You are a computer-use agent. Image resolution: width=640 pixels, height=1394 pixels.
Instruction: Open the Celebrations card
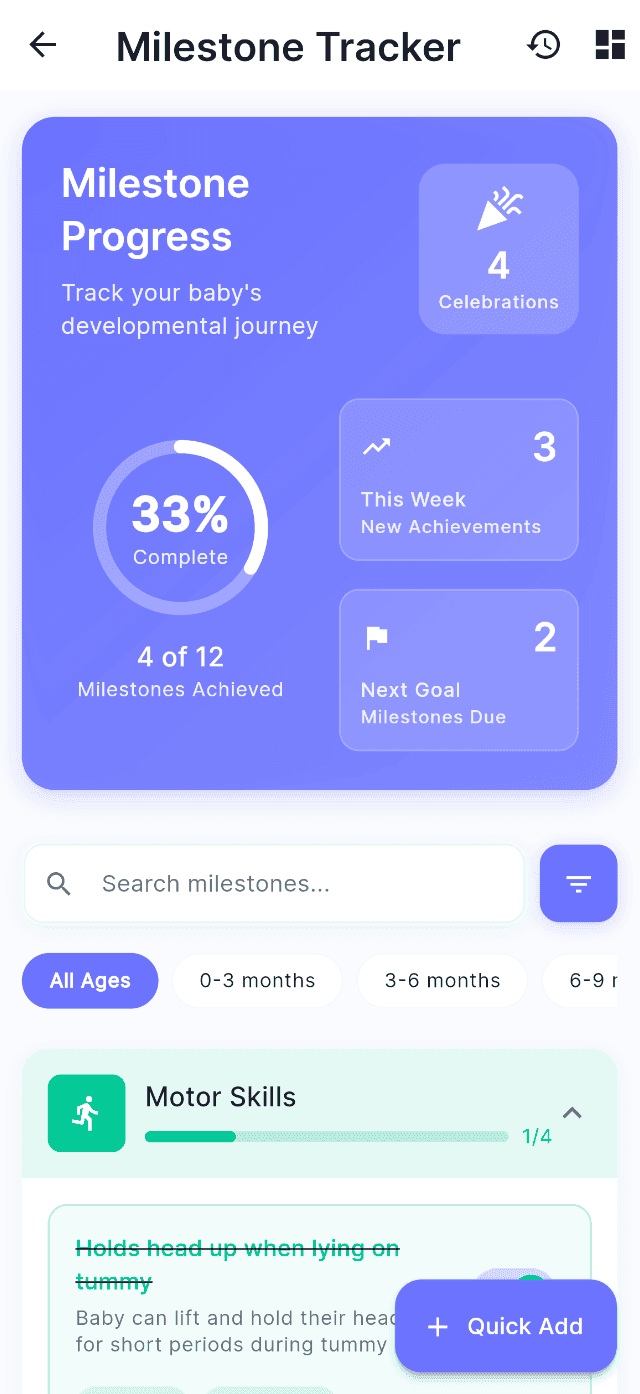point(498,249)
